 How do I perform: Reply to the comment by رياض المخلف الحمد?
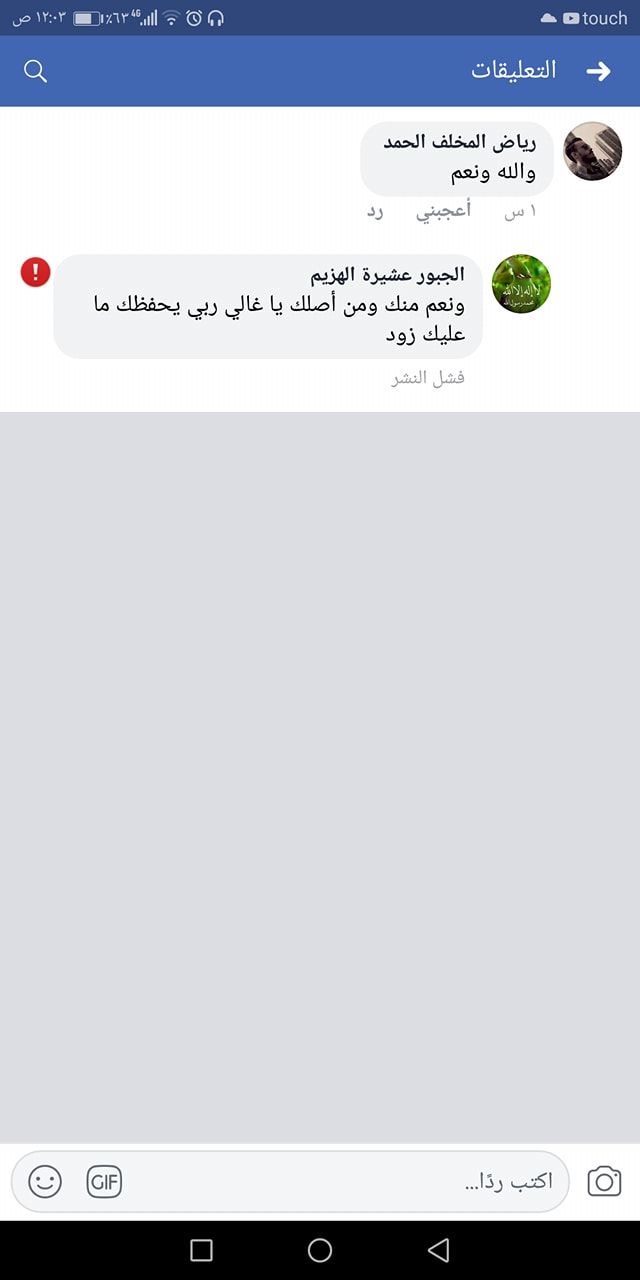(376, 211)
